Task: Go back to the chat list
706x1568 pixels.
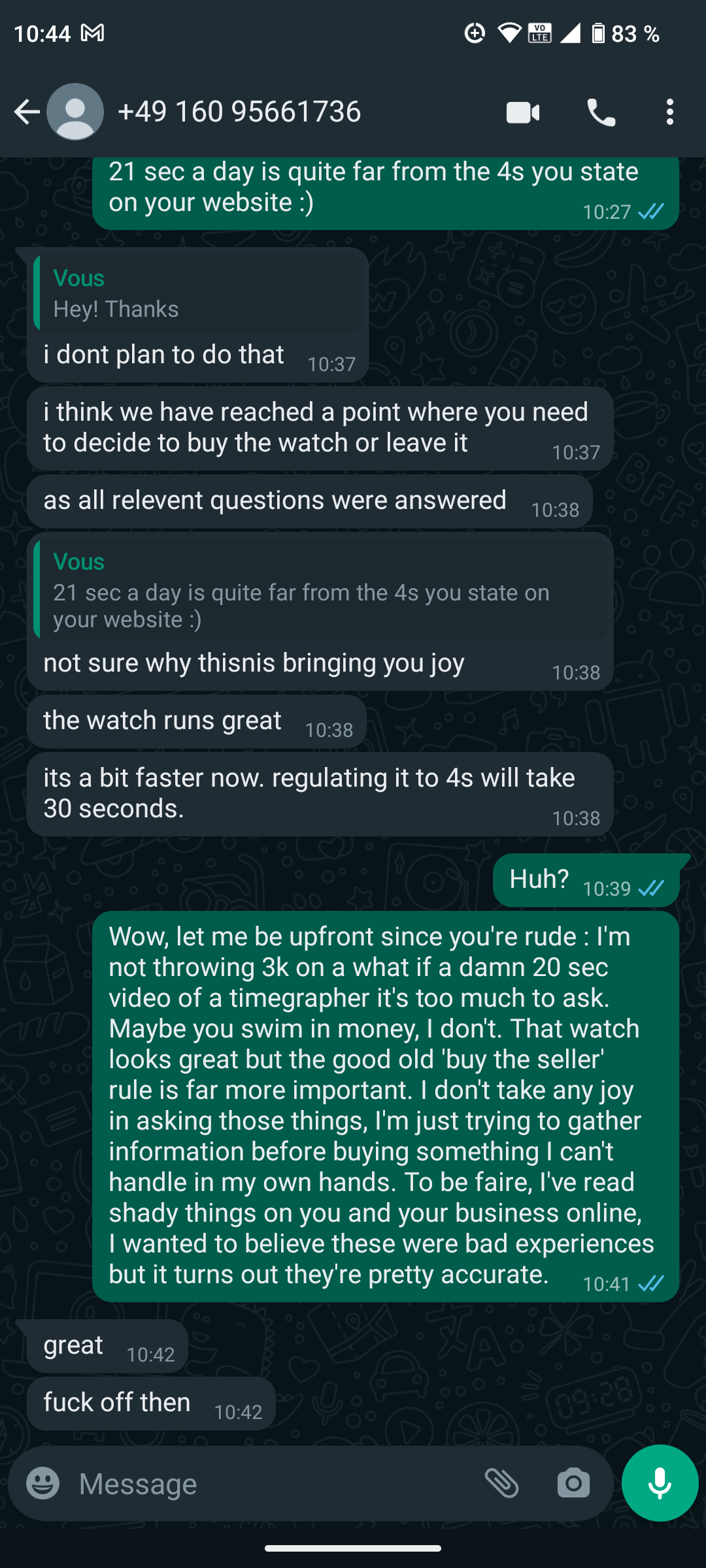Action: pyautogui.click(x=26, y=112)
